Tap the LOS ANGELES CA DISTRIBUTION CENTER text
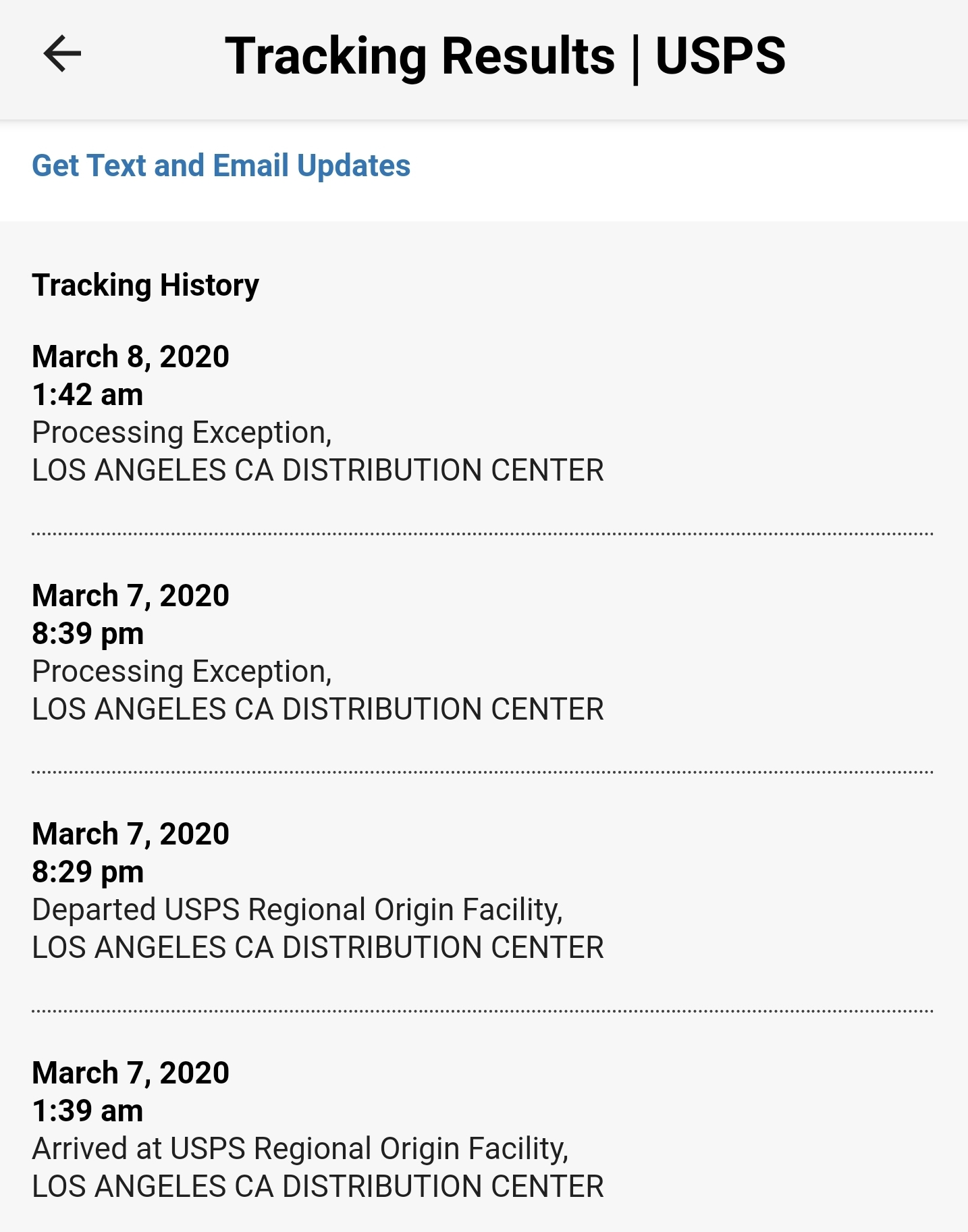 click(x=319, y=471)
